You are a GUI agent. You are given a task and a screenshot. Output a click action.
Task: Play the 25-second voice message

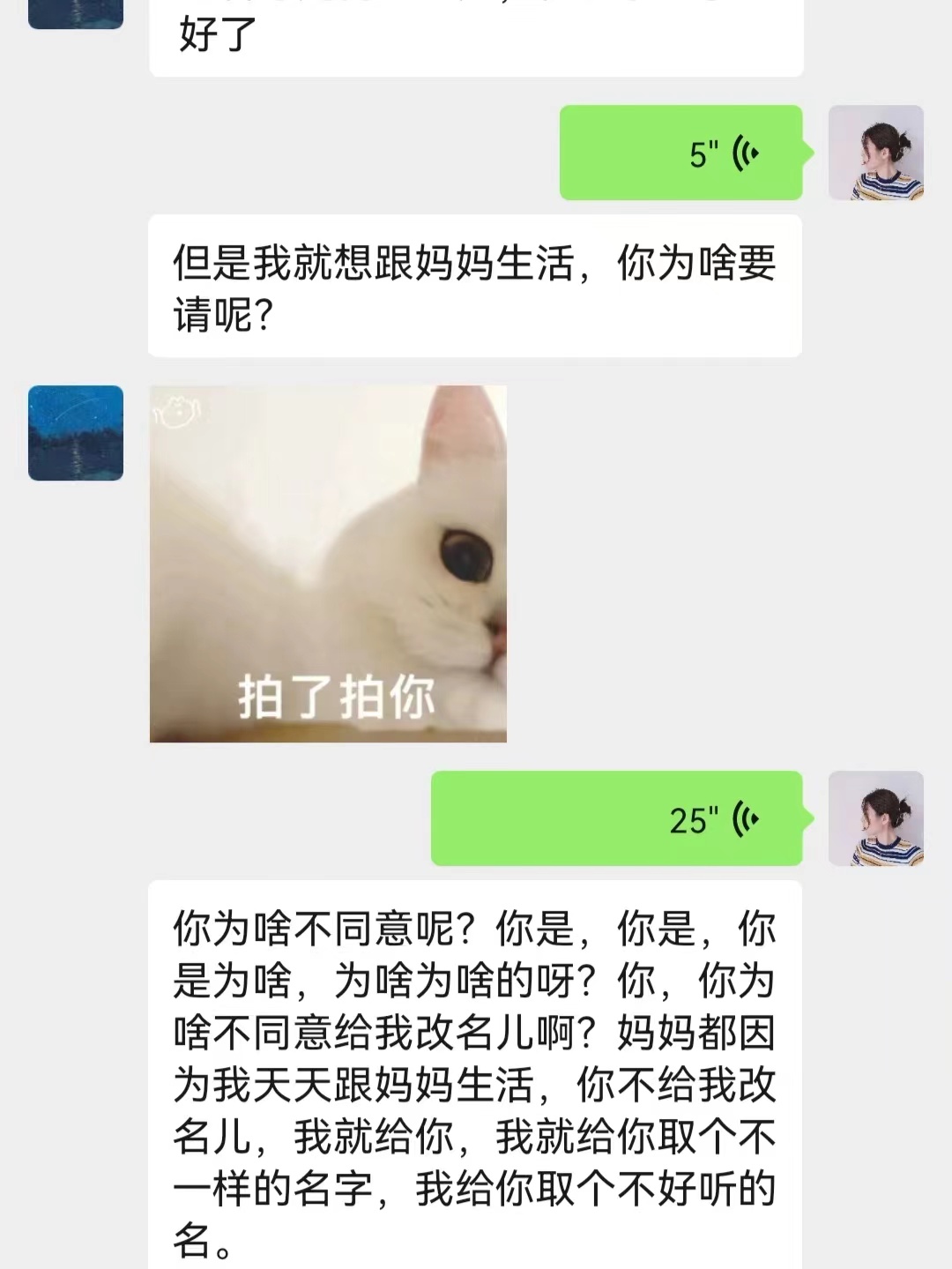[x=617, y=818]
